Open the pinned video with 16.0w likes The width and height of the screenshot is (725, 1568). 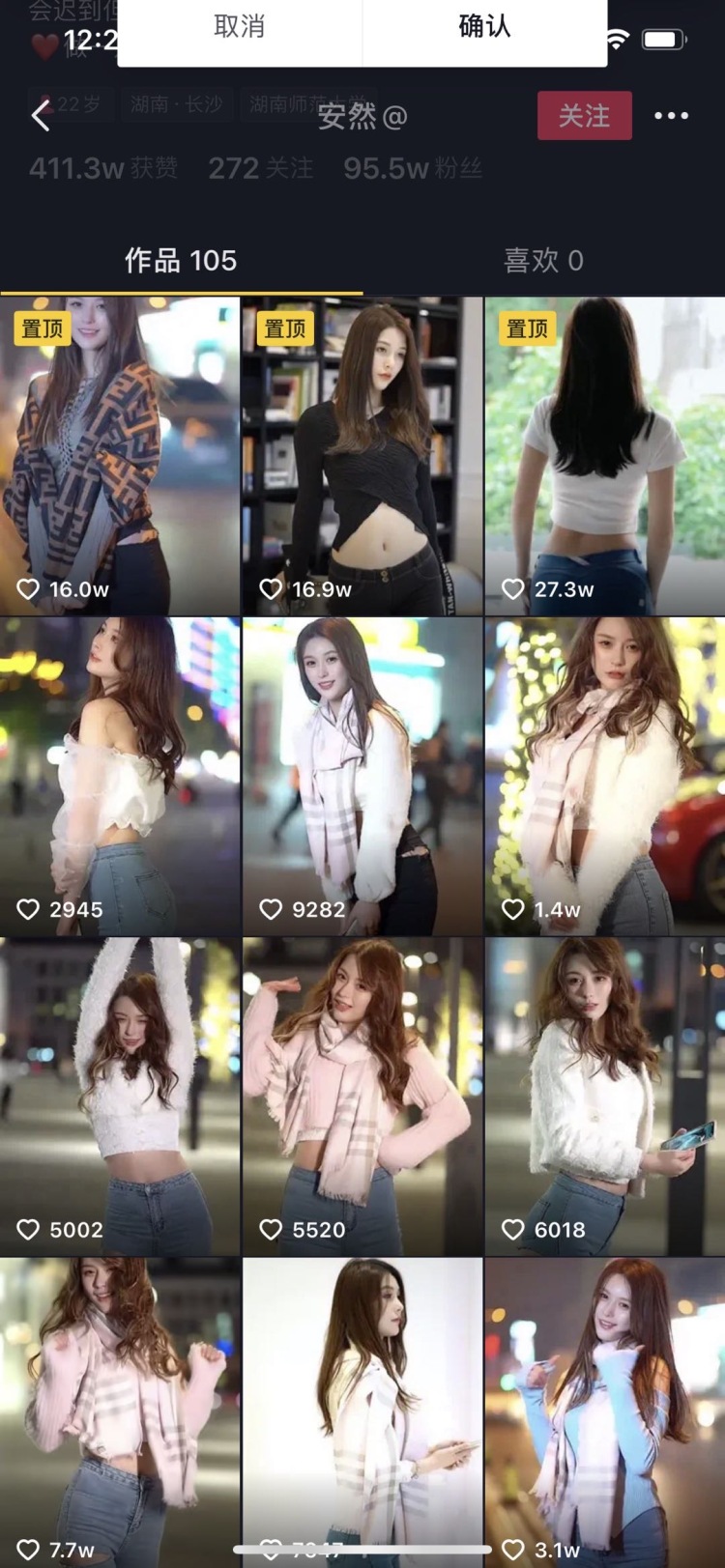coord(120,456)
